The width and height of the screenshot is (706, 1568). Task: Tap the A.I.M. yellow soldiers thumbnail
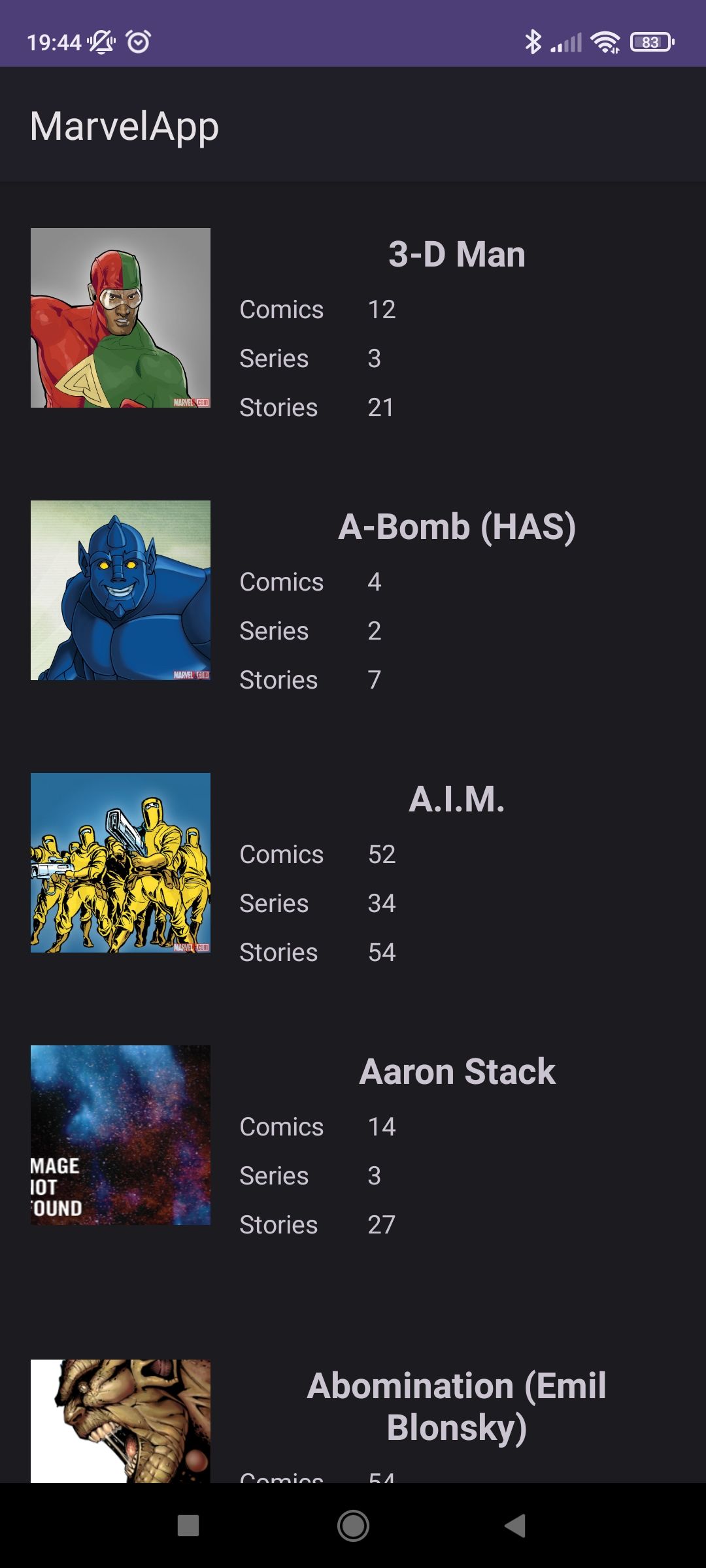(x=120, y=864)
